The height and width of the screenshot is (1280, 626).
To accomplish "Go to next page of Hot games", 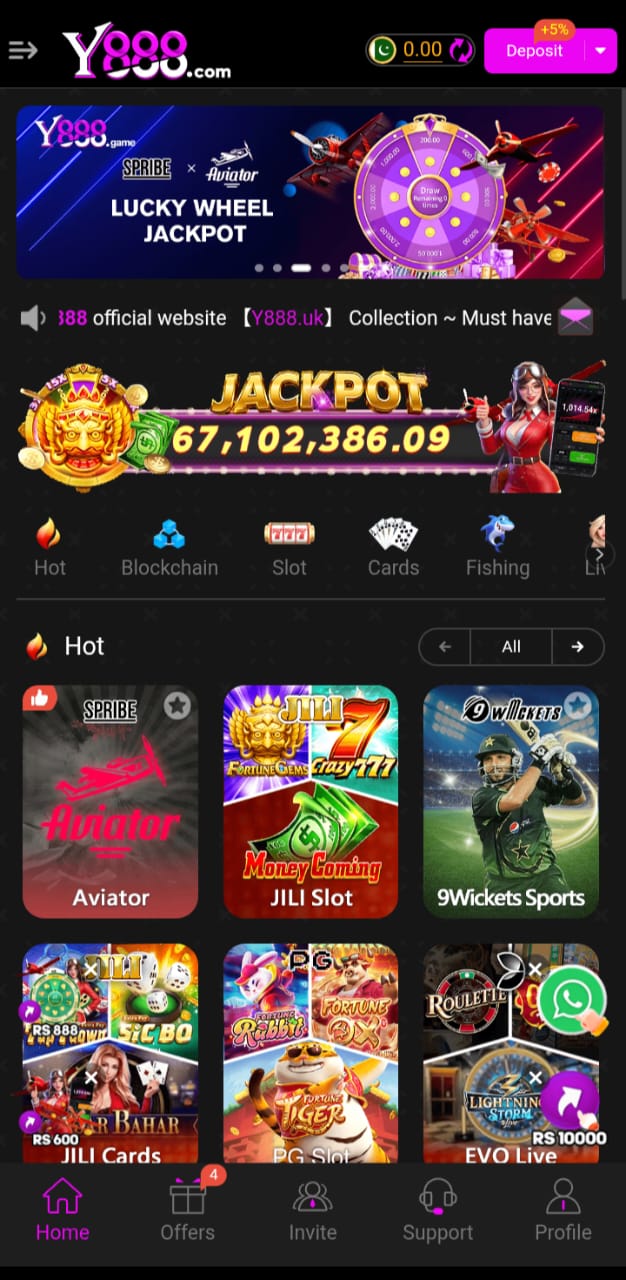I will click(577, 647).
